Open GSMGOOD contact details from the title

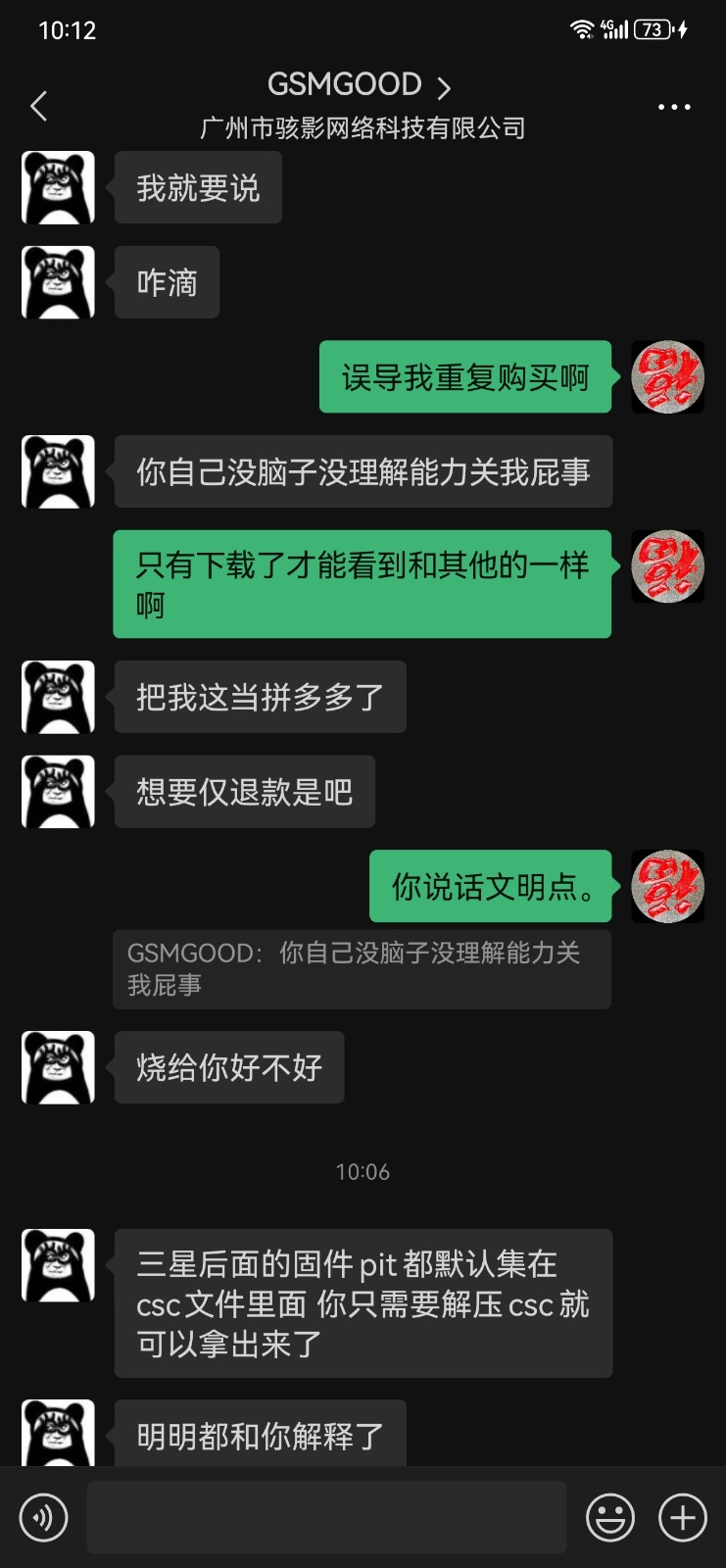[361, 86]
